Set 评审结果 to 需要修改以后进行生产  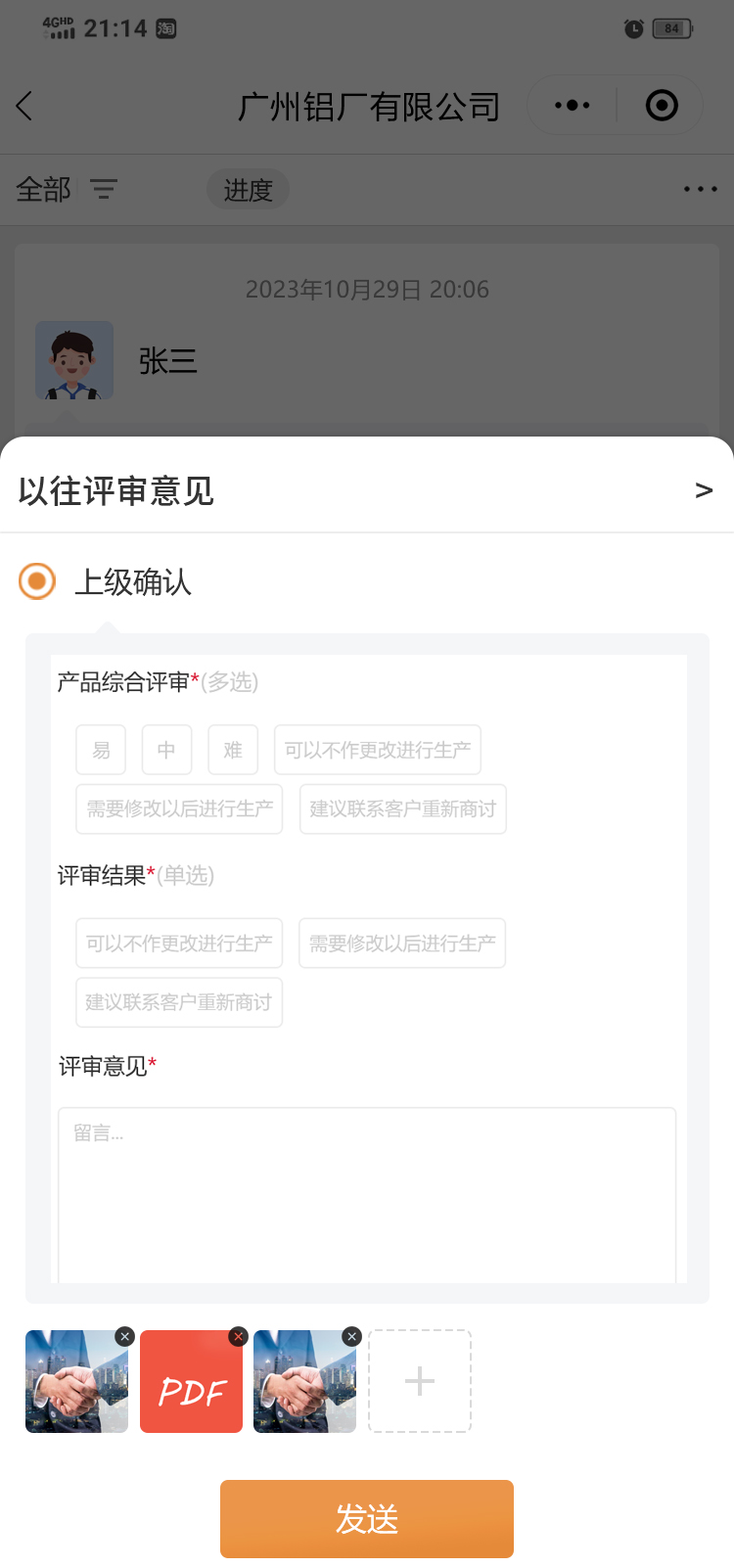click(402, 944)
